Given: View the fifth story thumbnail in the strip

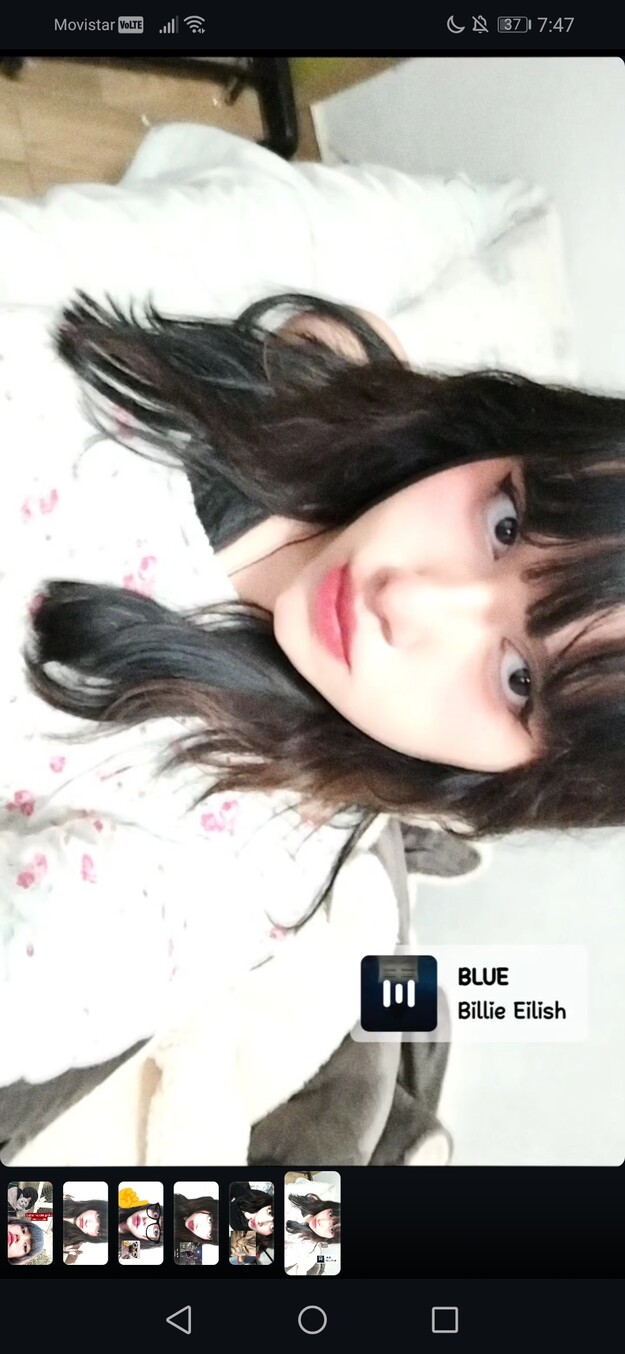Looking at the screenshot, I should click(251, 1223).
